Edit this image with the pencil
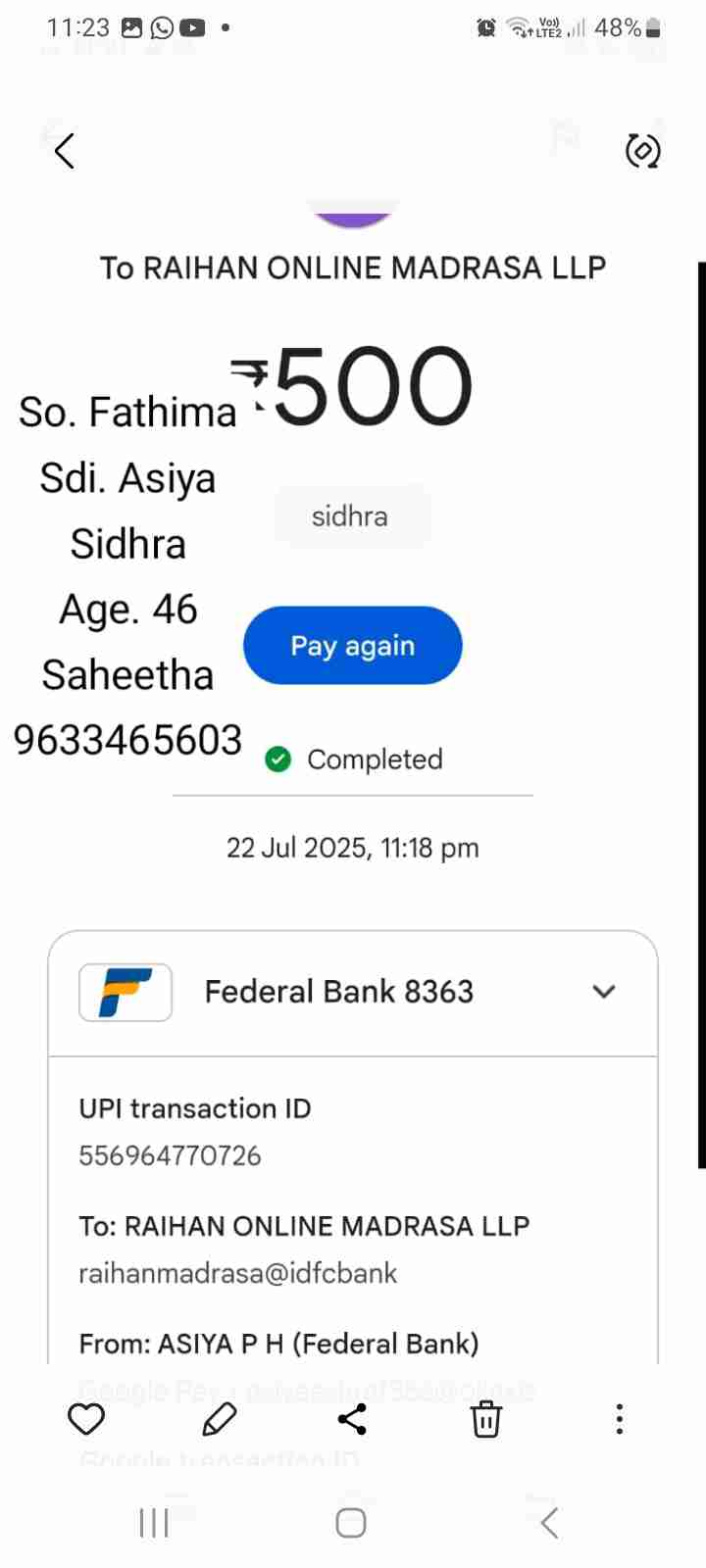The height and width of the screenshot is (1568, 706). pos(220,1419)
